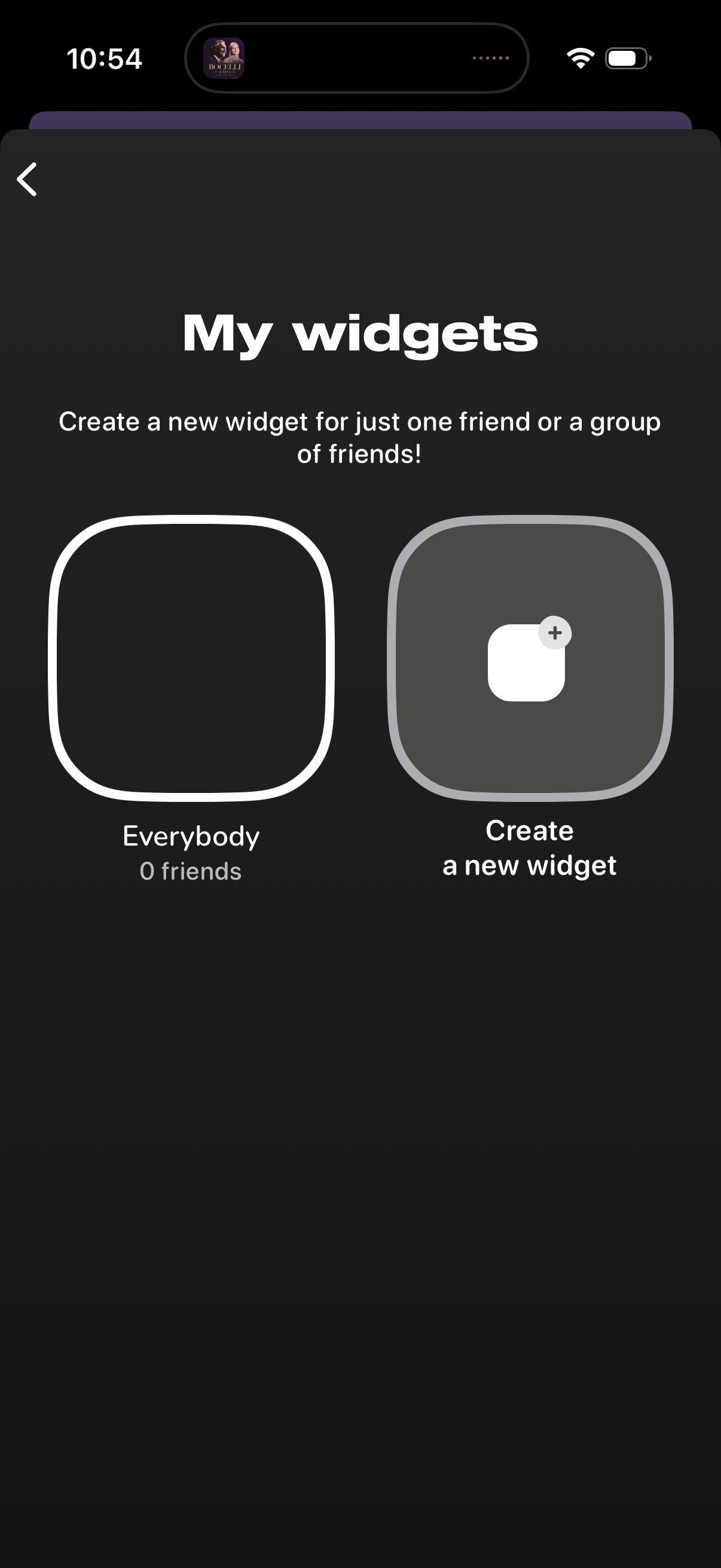The width and height of the screenshot is (721, 1568).
Task: Select the 'Everybody' widget name text
Action: tap(192, 836)
